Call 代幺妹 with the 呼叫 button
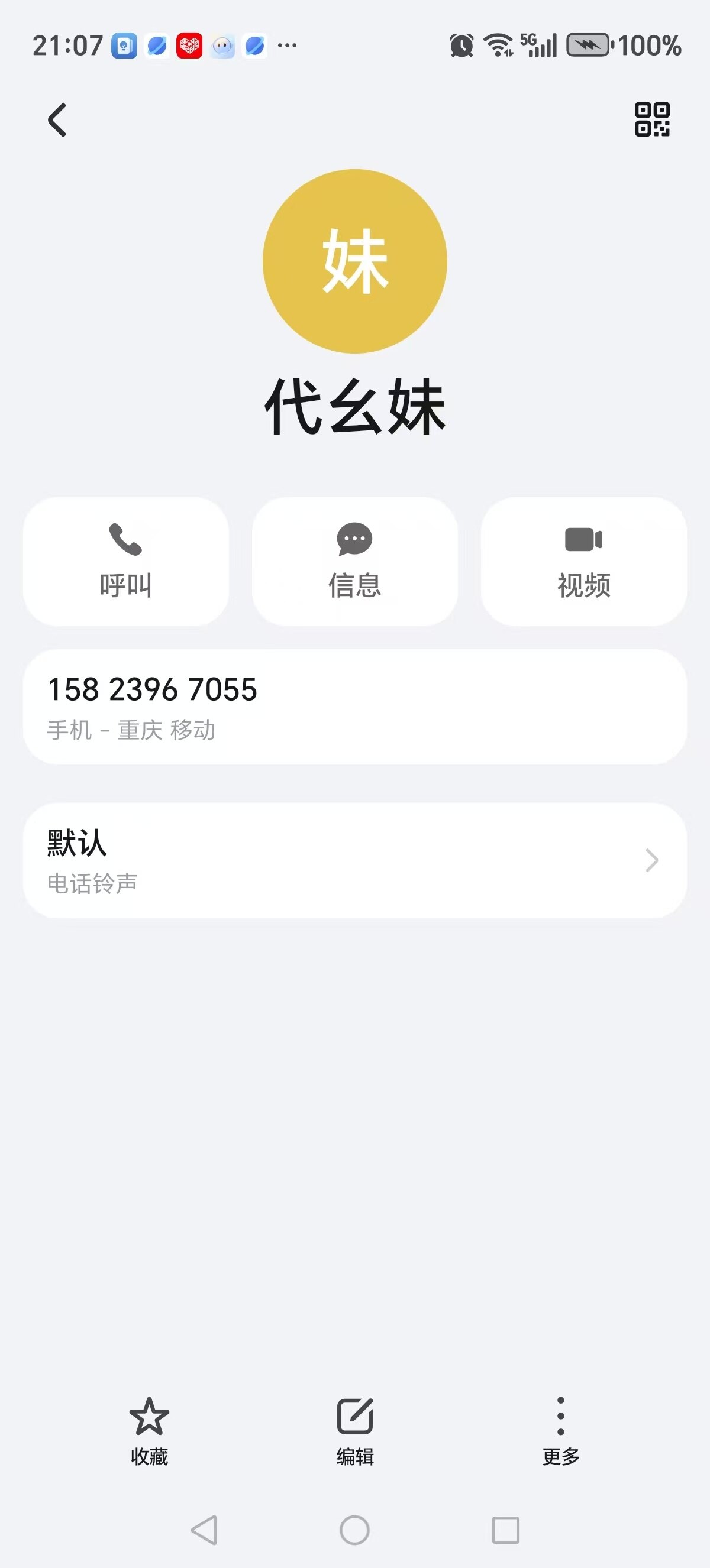Image resolution: width=710 pixels, height=1568 pixels. tap(126, 561)
